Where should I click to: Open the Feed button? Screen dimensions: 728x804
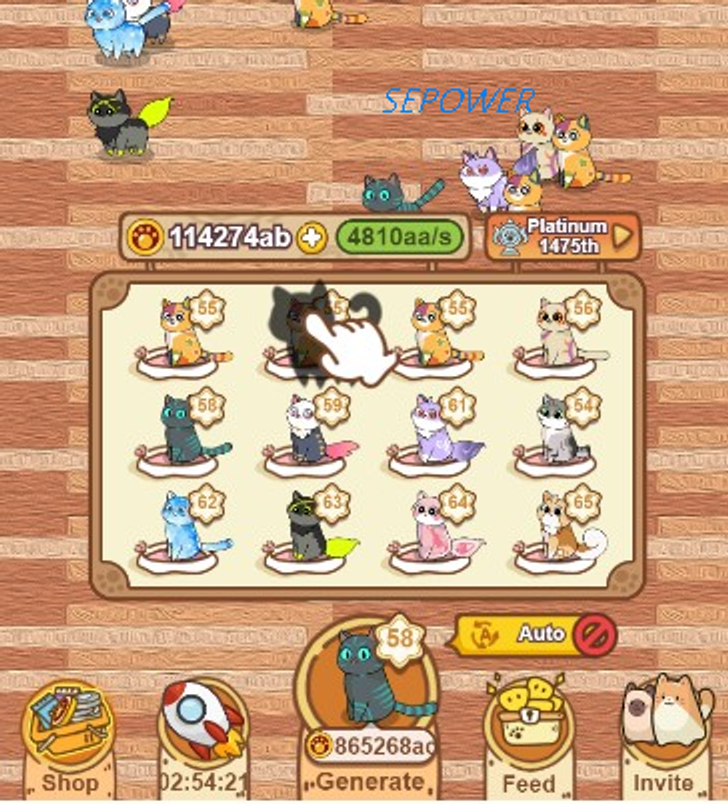528,738
